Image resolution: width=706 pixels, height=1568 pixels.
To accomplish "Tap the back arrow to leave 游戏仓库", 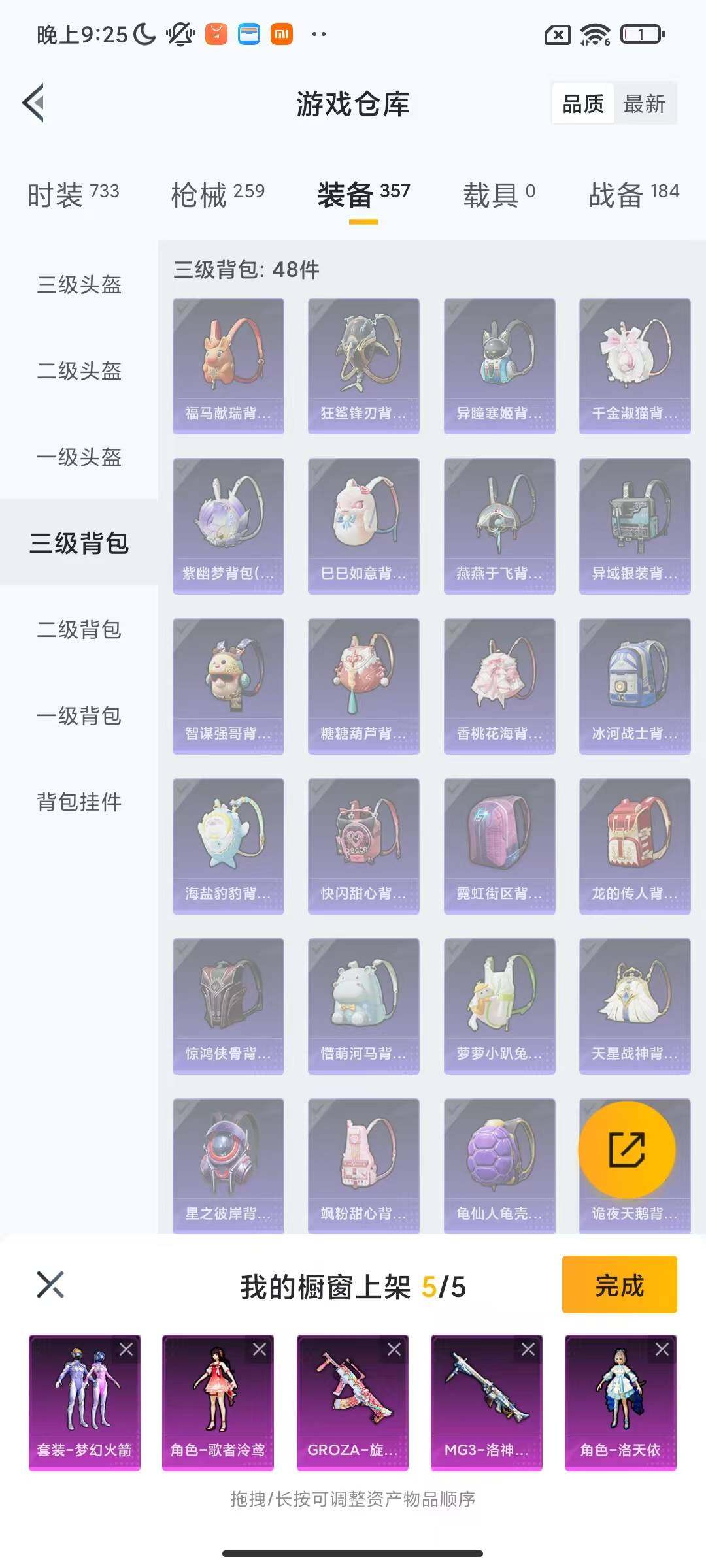I will [34, 103].
